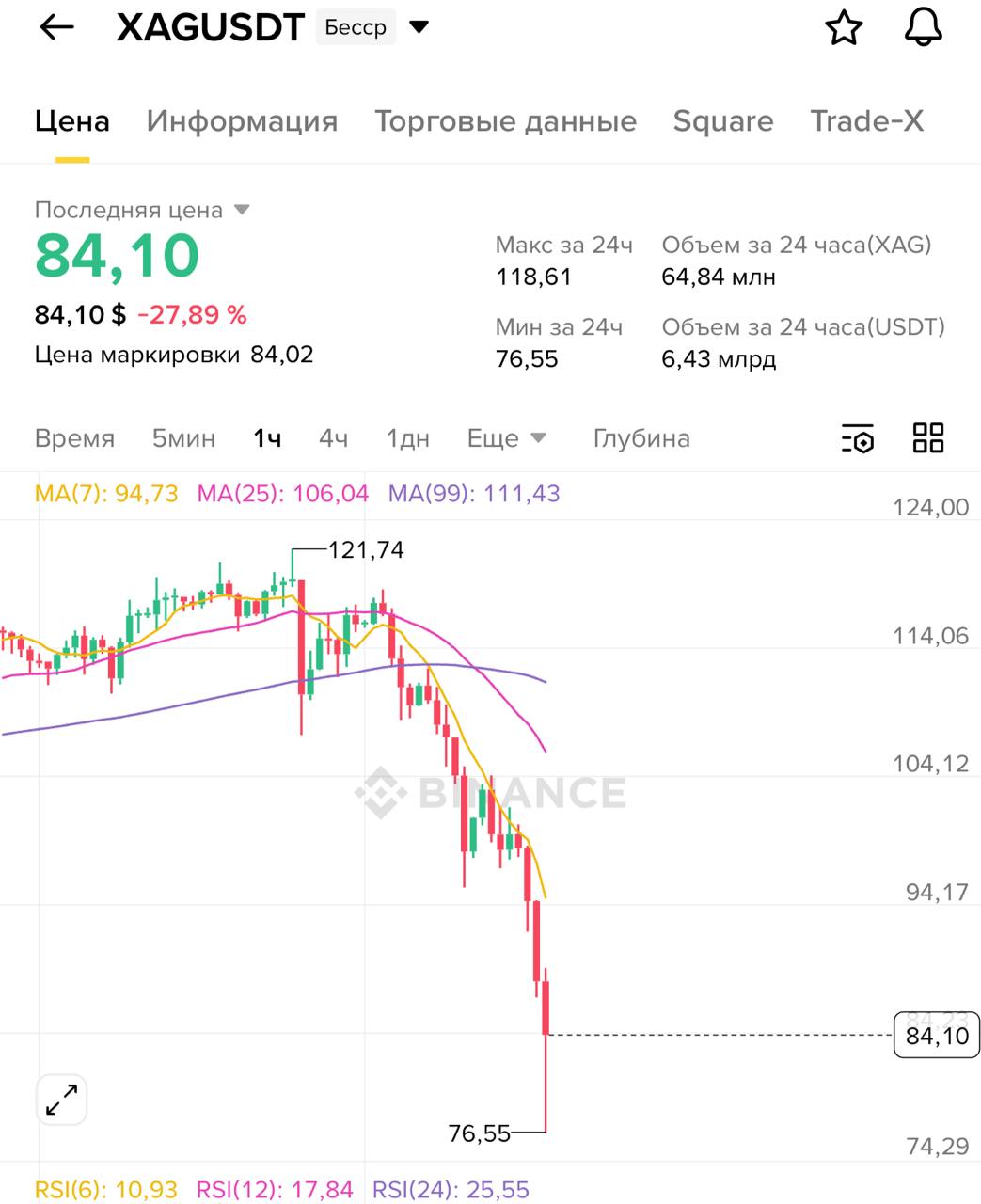This screenshot has width=981, height=1204.
Task: Open the chart grid layout icon
Action: [x=927, y=438]
